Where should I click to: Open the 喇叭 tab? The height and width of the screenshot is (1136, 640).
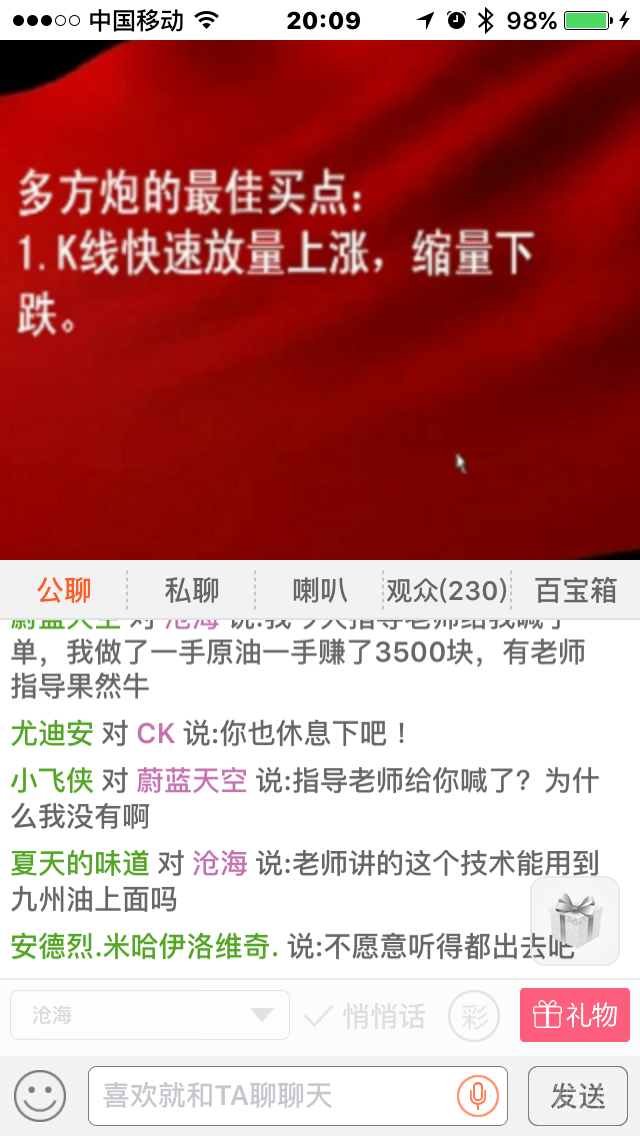click(x=320, y=590)
